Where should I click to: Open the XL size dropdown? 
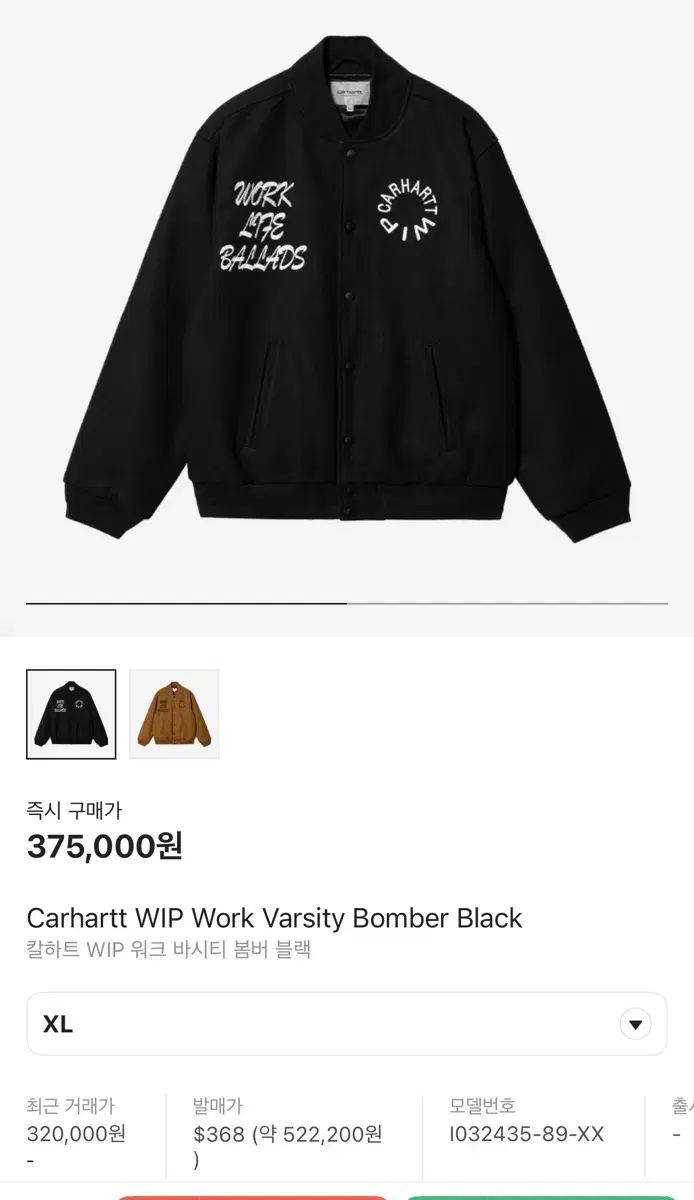click(x=346, y=1023)
